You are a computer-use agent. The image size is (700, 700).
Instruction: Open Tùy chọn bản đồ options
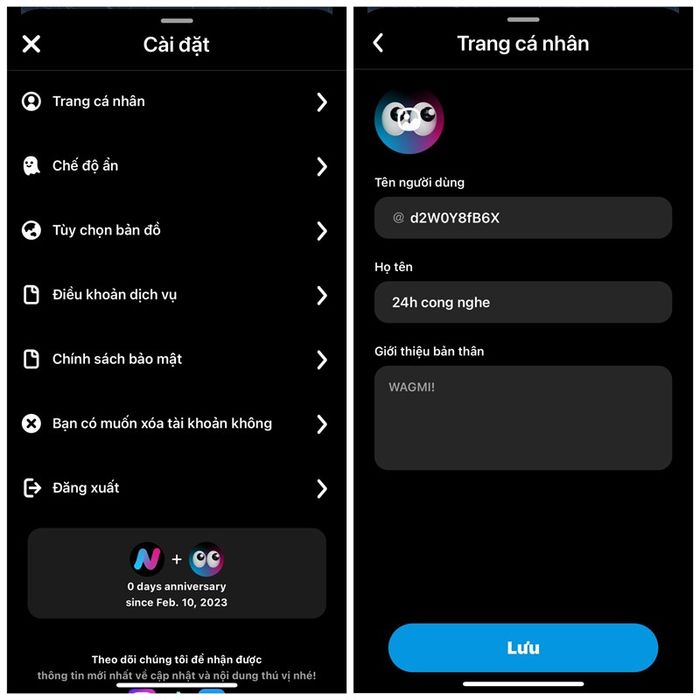click(175, 231)
